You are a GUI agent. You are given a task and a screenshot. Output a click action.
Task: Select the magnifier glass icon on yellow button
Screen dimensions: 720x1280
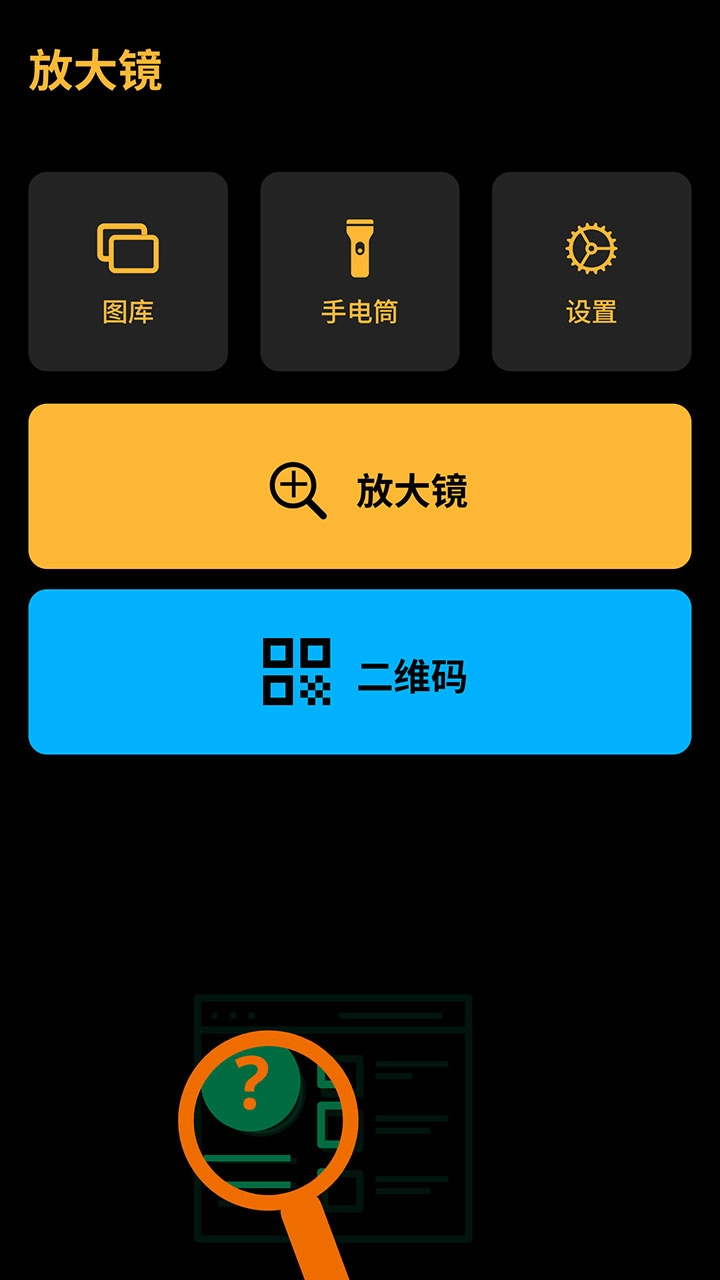[x=296, y=488]
